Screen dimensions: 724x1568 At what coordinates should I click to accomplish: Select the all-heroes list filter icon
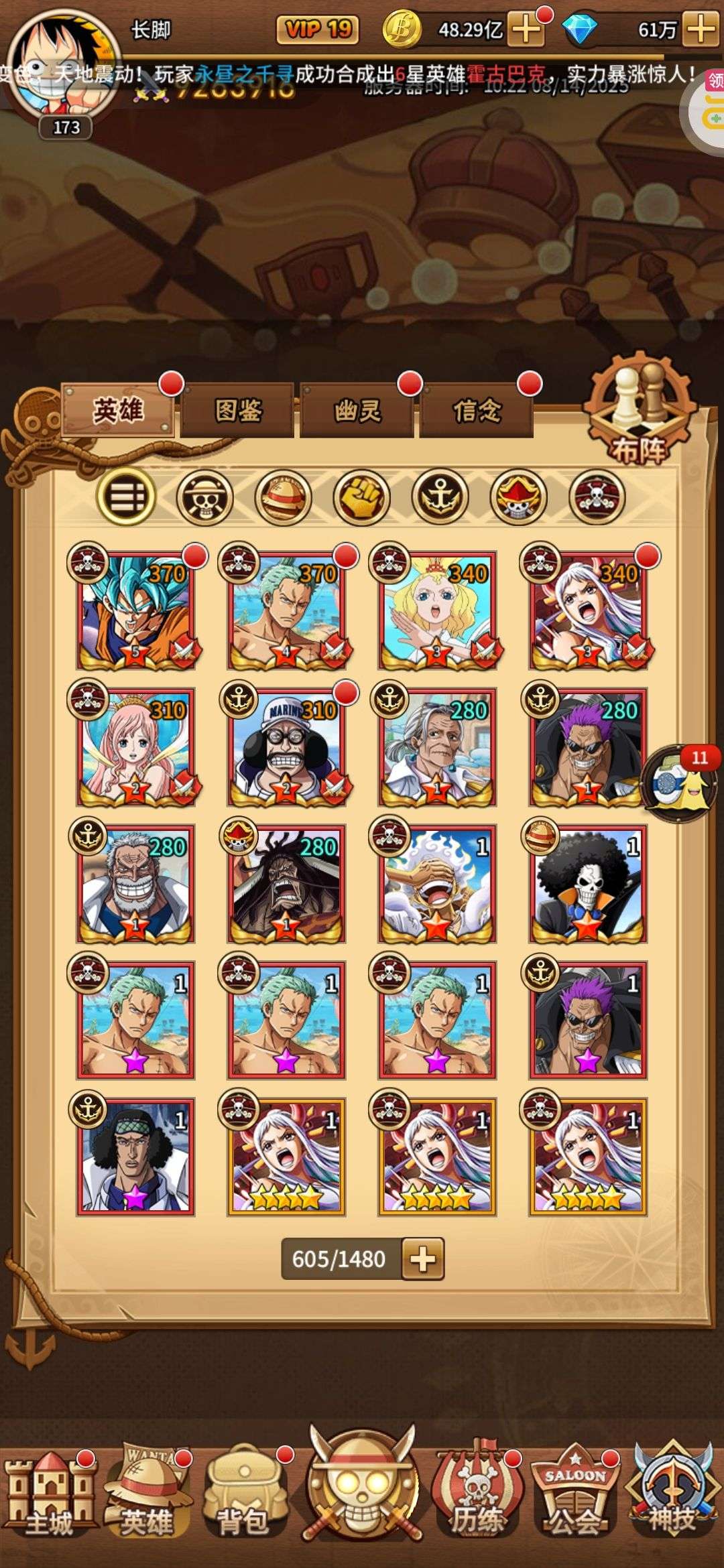126,497
